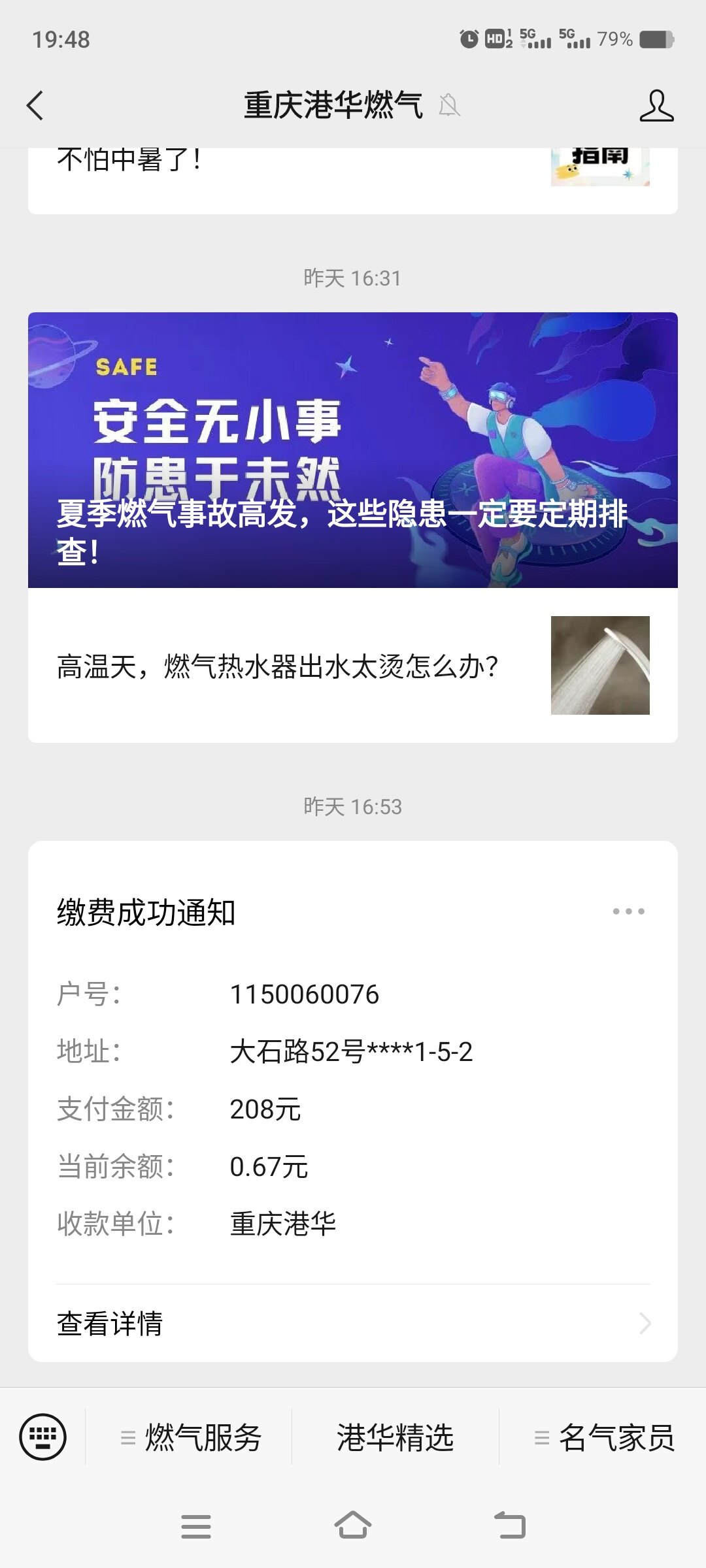Viewport: 706px width, 1568px height.
Task: Open the 夏季燃气事故高发 safety article
Action: tap(352, 450)
